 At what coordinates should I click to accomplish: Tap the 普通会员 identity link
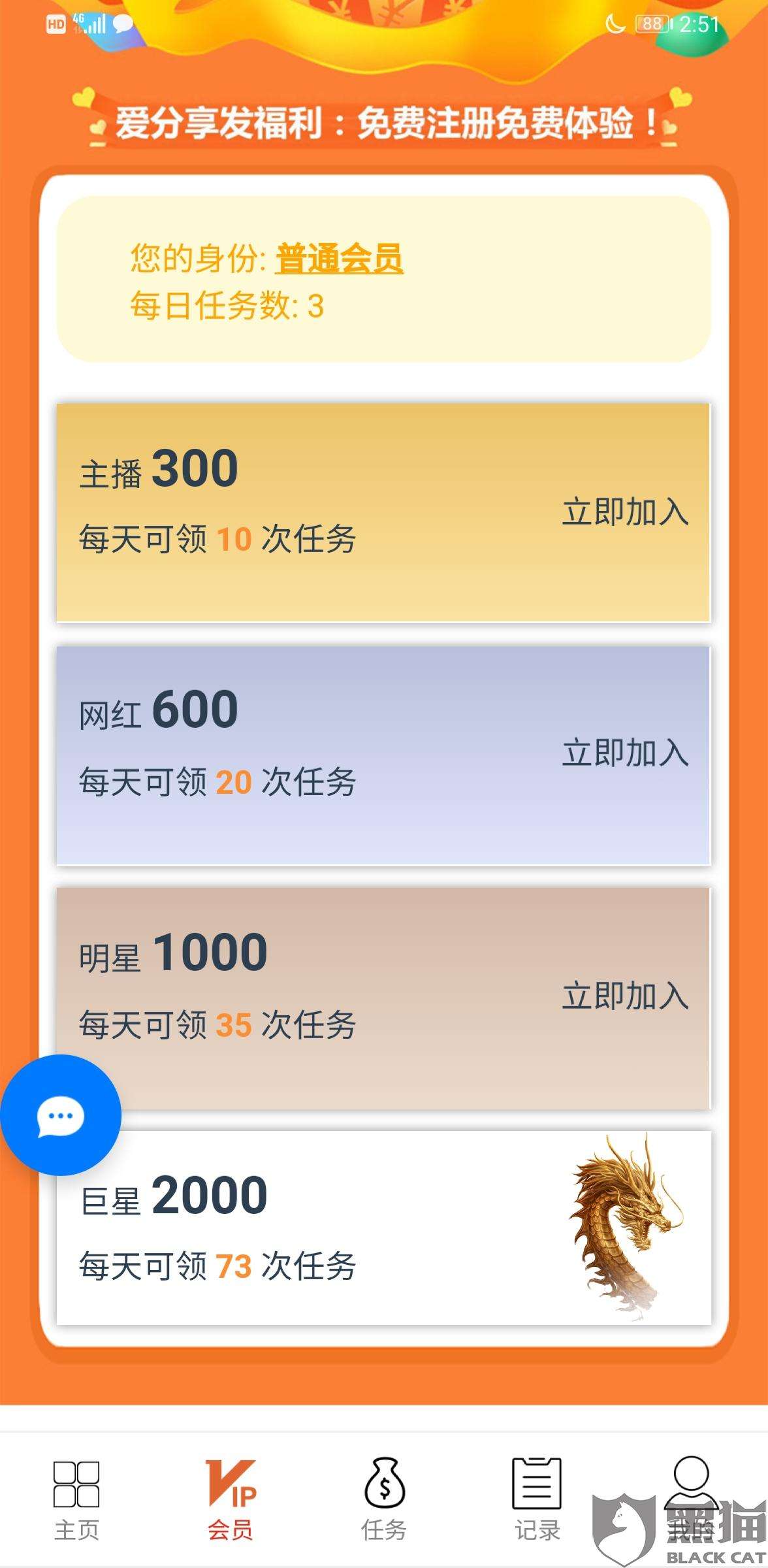point(339,259)
